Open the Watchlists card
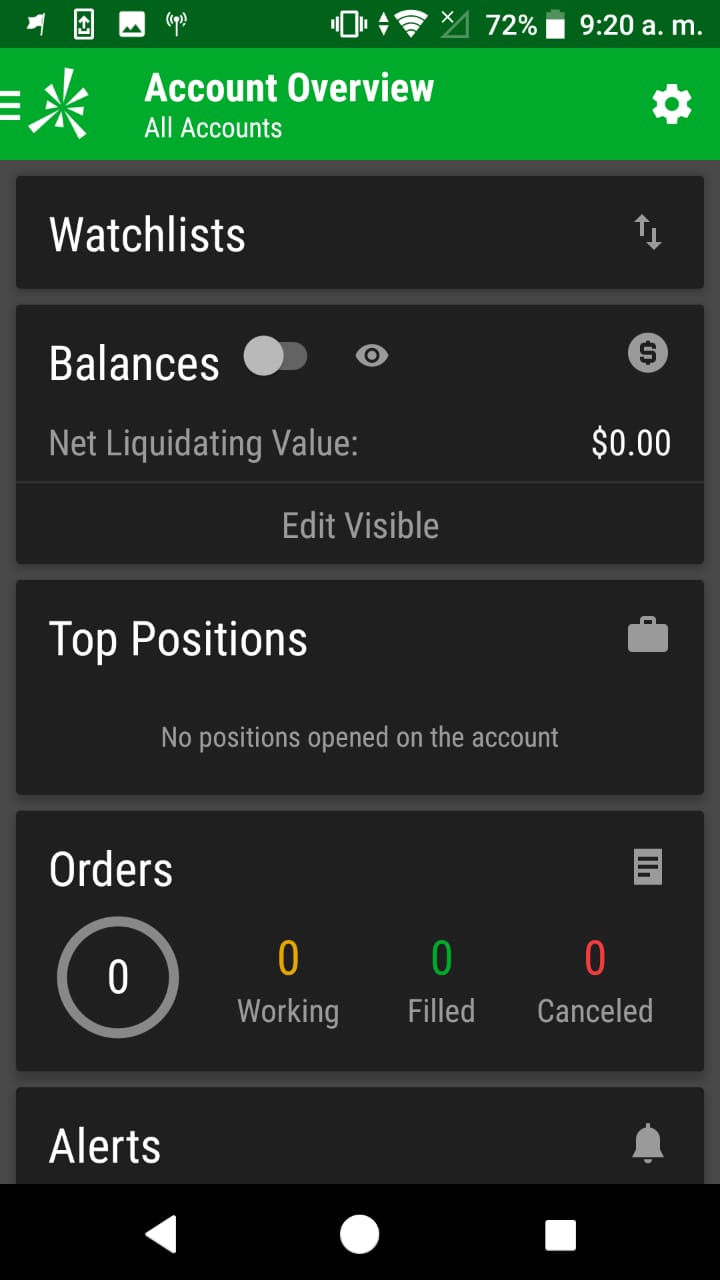Viewport: 720px width, 1280px height. tap(360, 233)
